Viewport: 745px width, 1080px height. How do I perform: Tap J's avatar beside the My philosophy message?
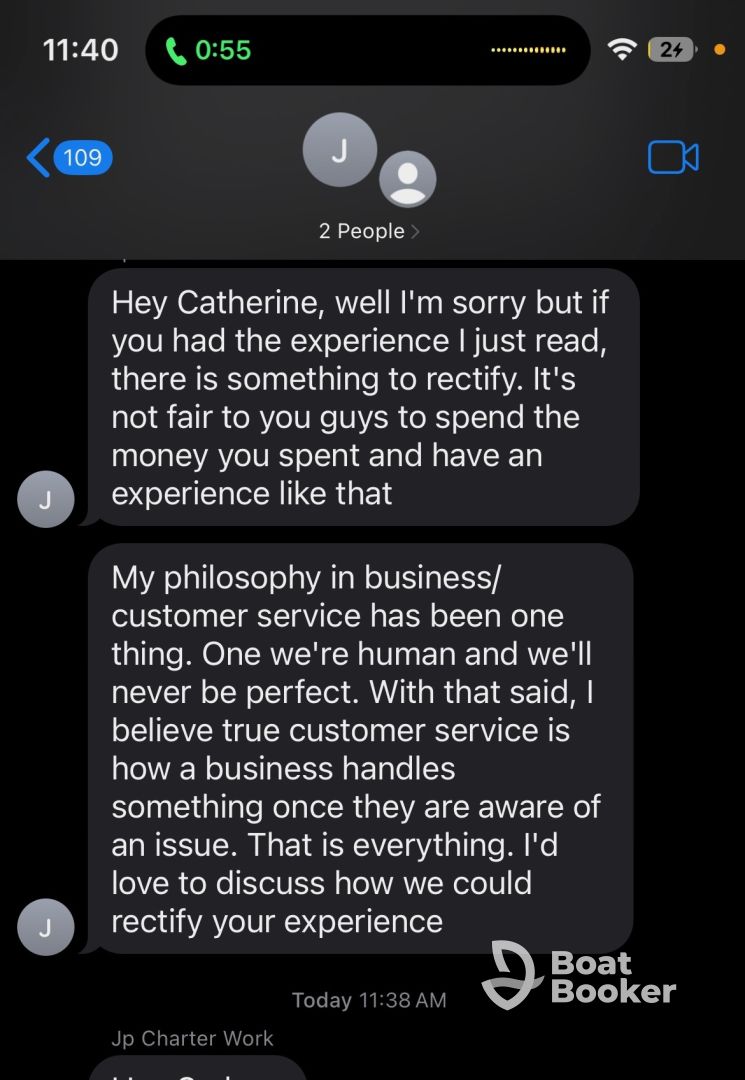46,927
